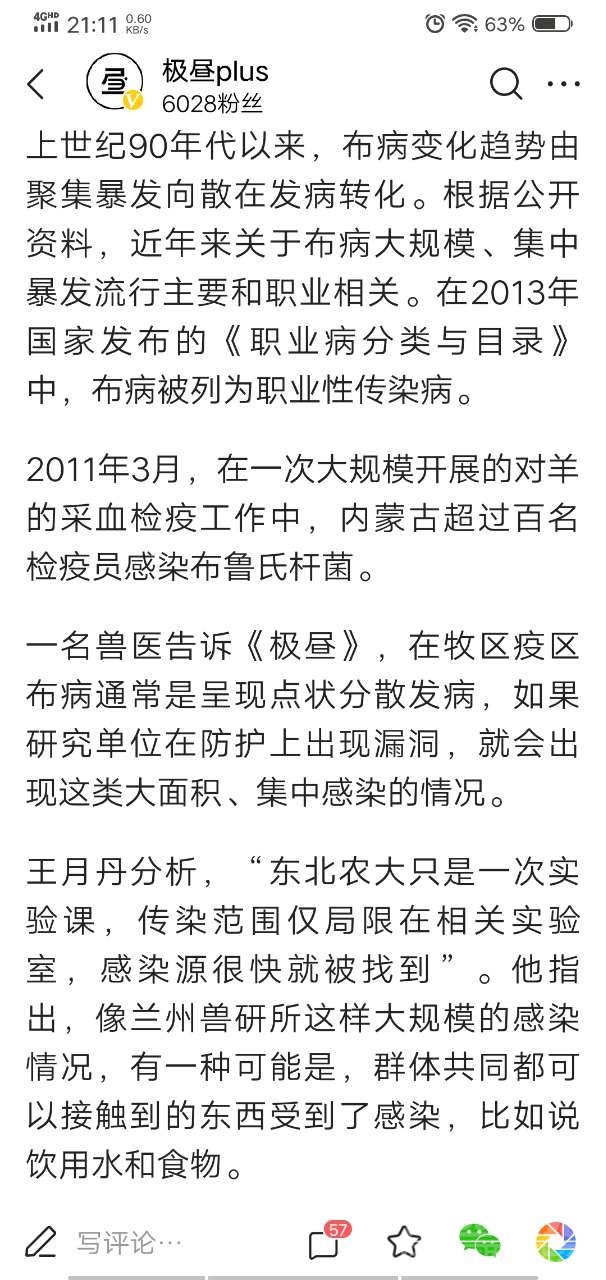This screenshot has width=606, height=1280.
Task: Share via the colorful moments icon
Action: (555, 1242)
